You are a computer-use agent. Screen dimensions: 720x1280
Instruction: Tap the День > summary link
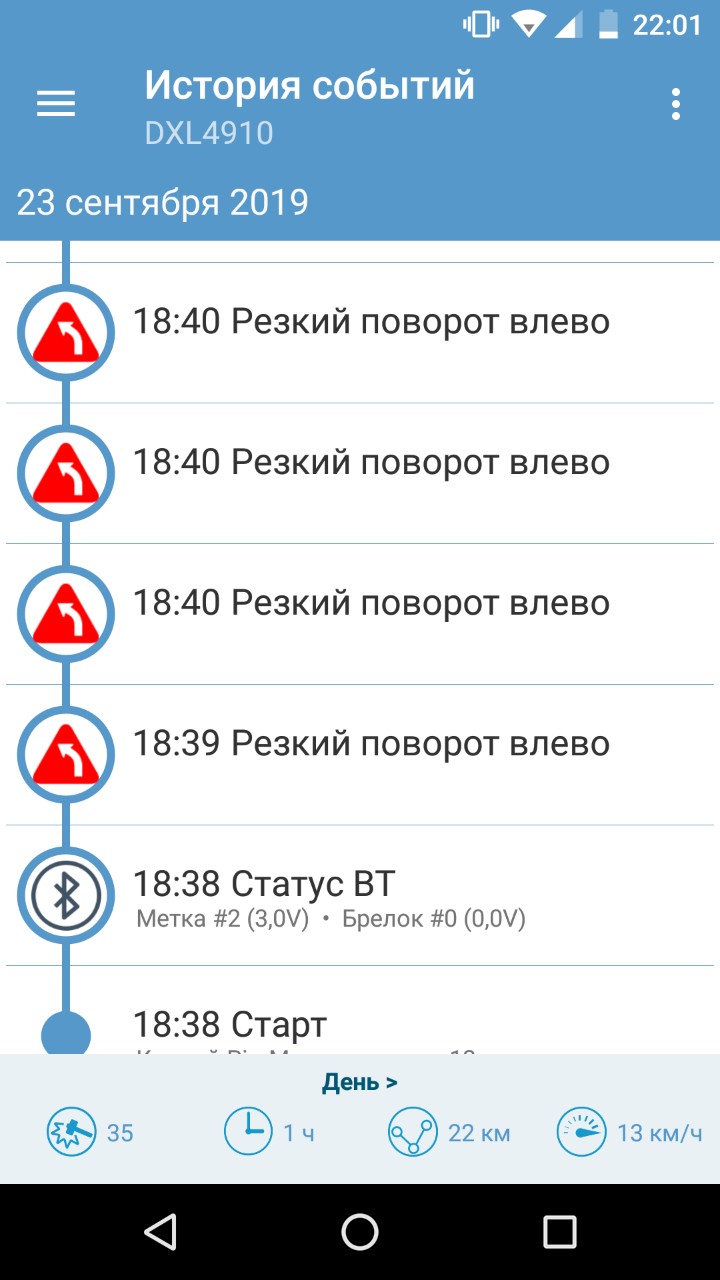point(360,1082)
